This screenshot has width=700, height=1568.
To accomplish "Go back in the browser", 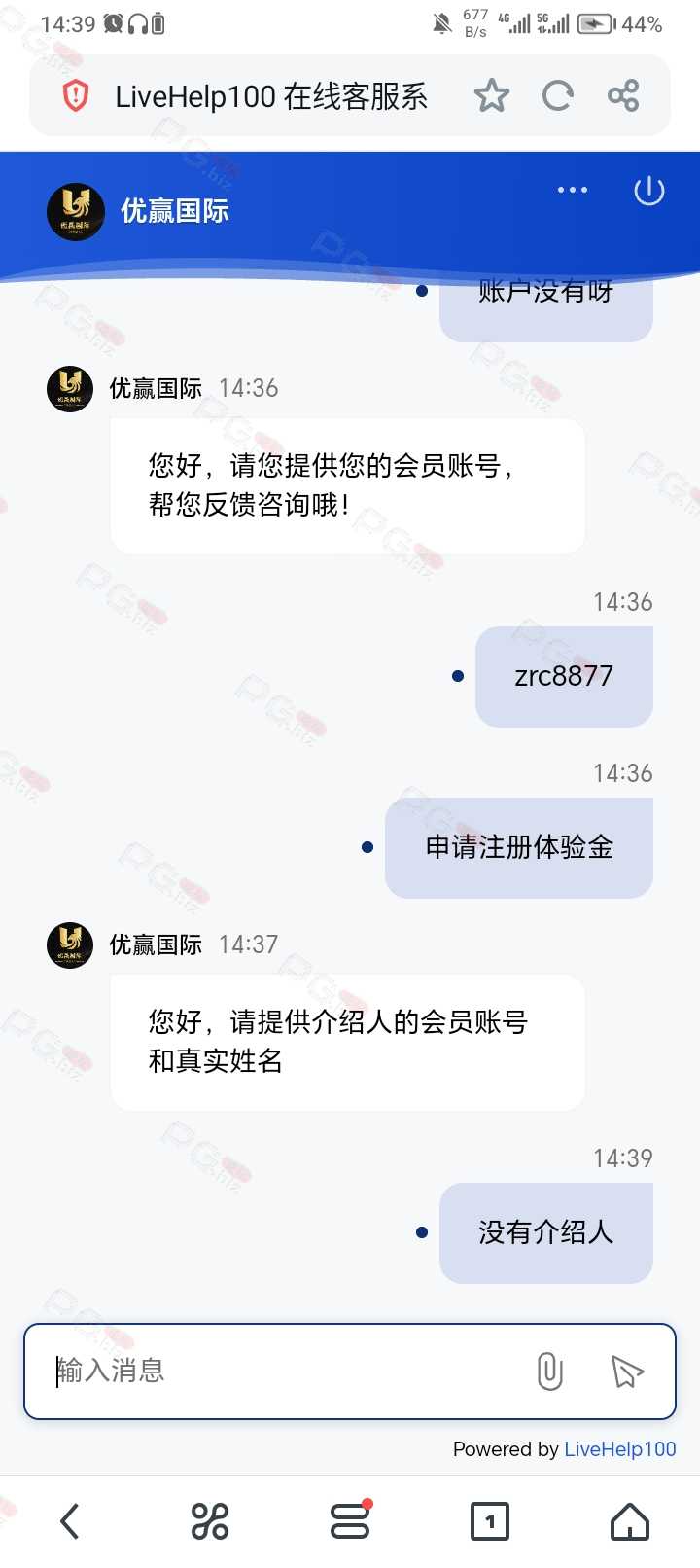I will [x=70, y=1521].
